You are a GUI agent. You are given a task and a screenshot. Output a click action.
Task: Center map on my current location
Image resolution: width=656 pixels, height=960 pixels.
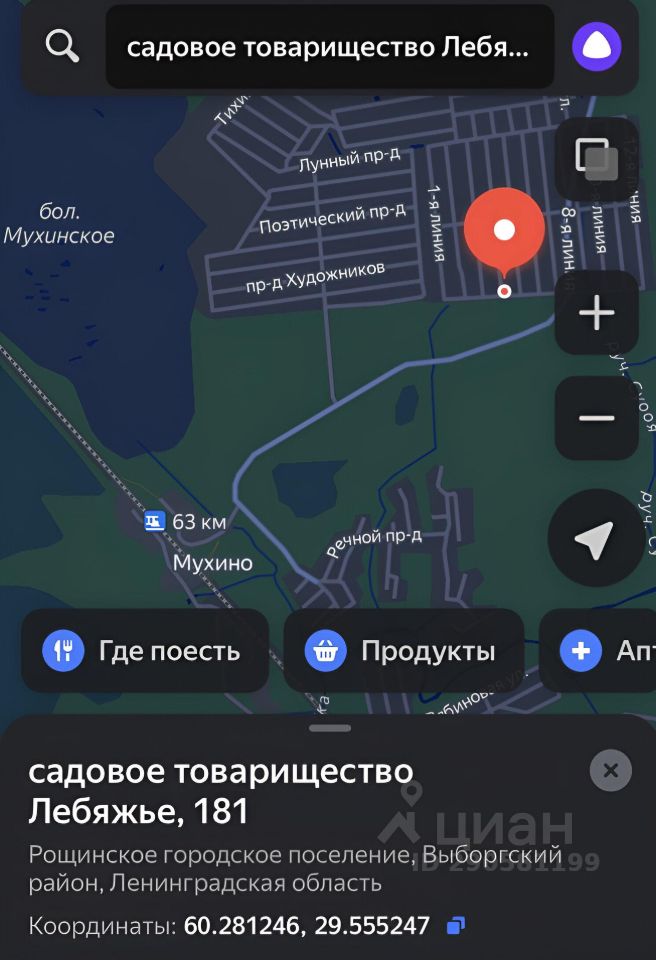[x=596, y=540]
